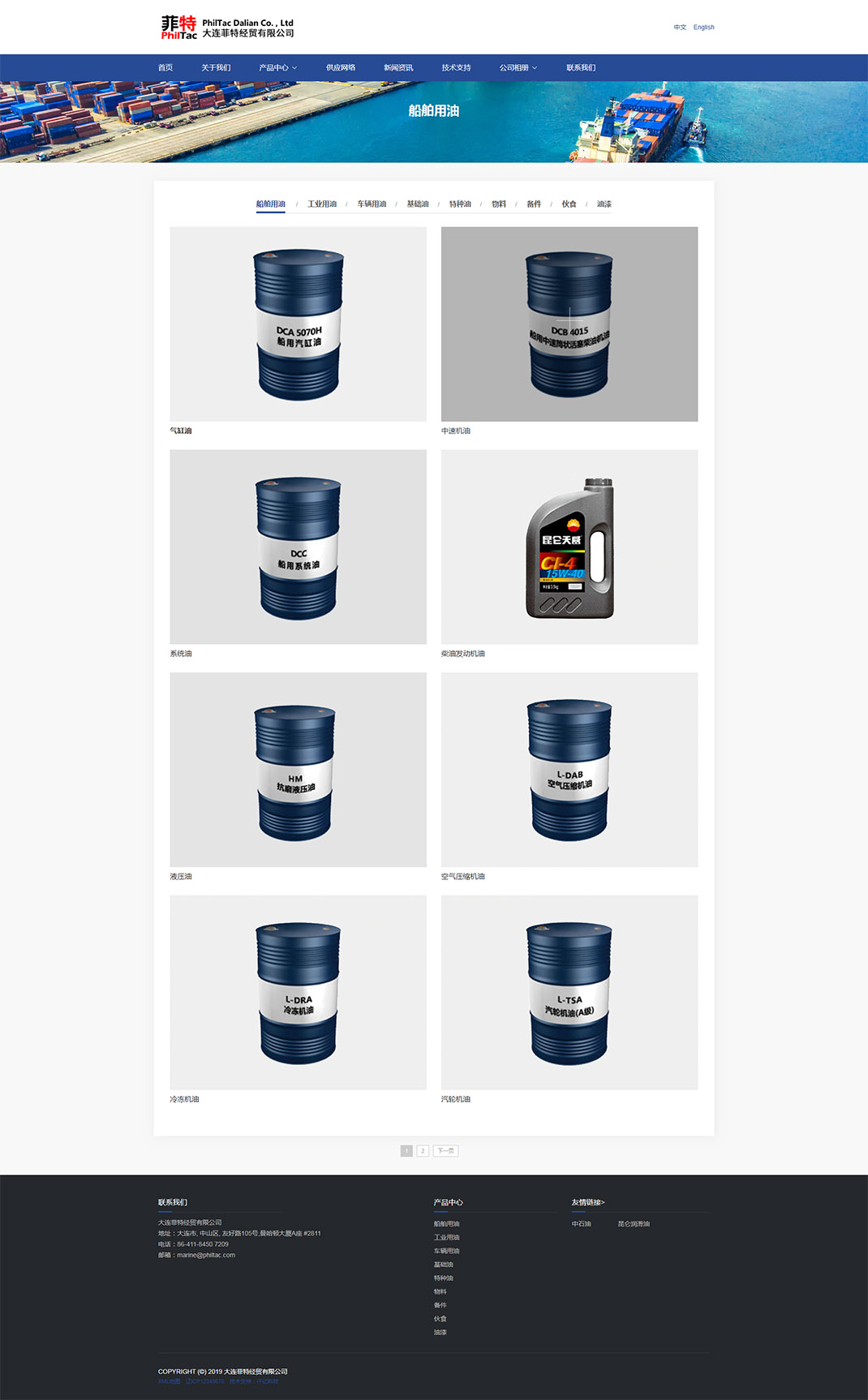Screen dimensions: 868x1400
Task: Open 关于我们 in the top navigation
Action: point(216,68)
